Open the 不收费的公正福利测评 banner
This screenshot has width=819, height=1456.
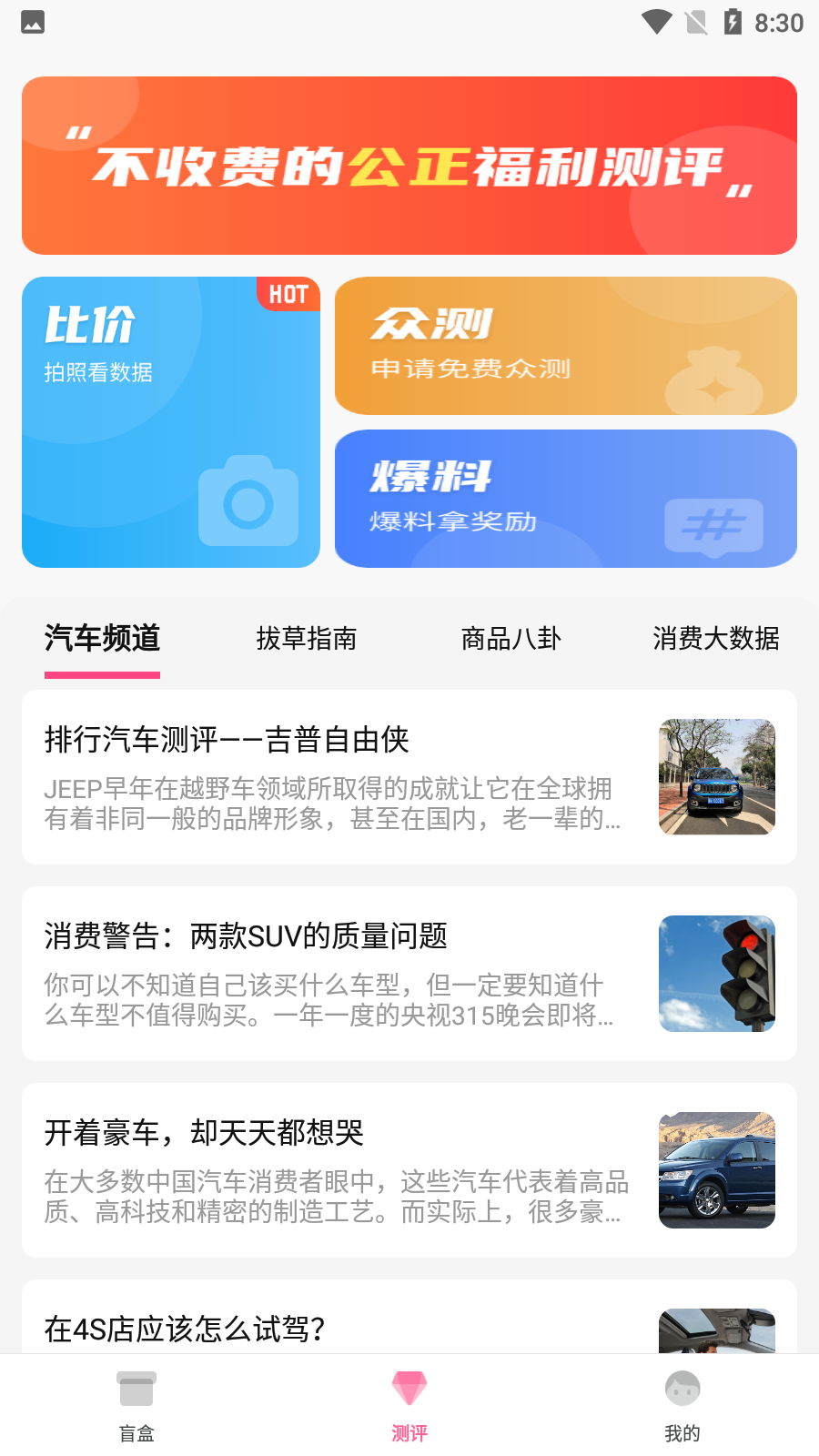pos(409,166)
